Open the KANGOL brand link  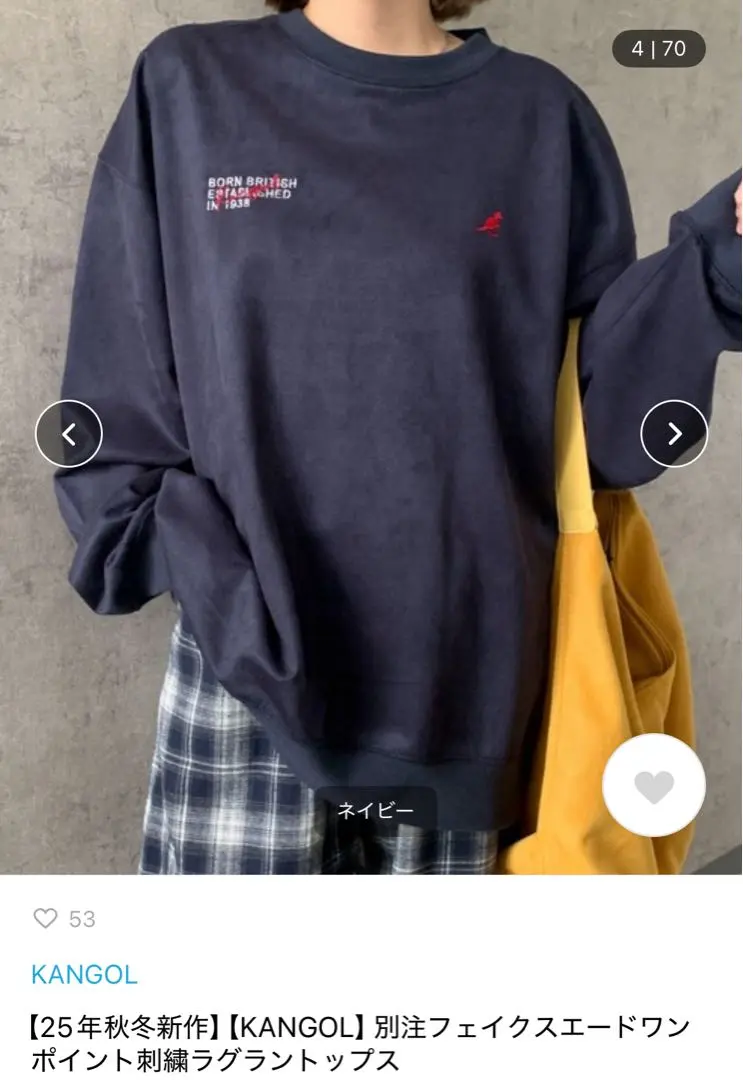84,974
